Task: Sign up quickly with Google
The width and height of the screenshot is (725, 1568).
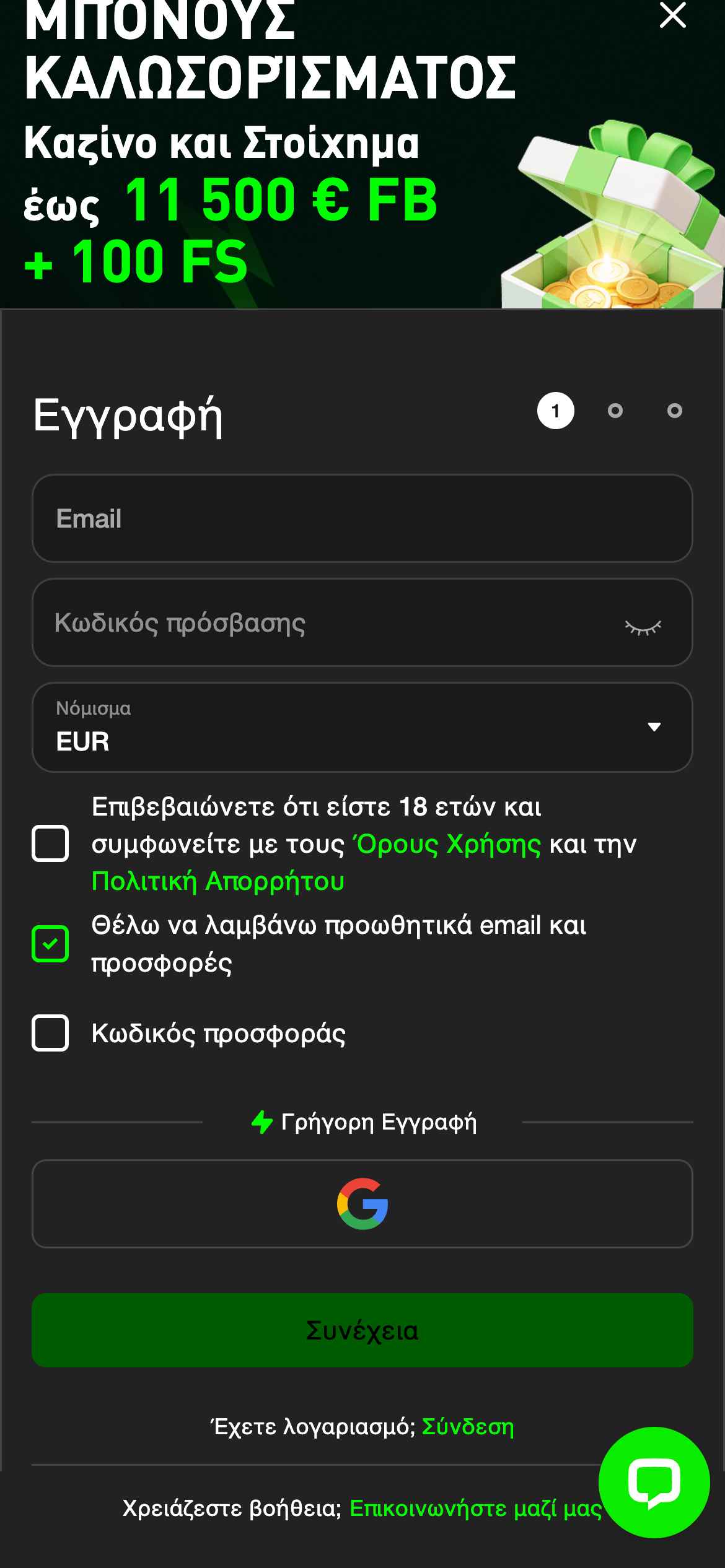Action: tap(362, 1204)
